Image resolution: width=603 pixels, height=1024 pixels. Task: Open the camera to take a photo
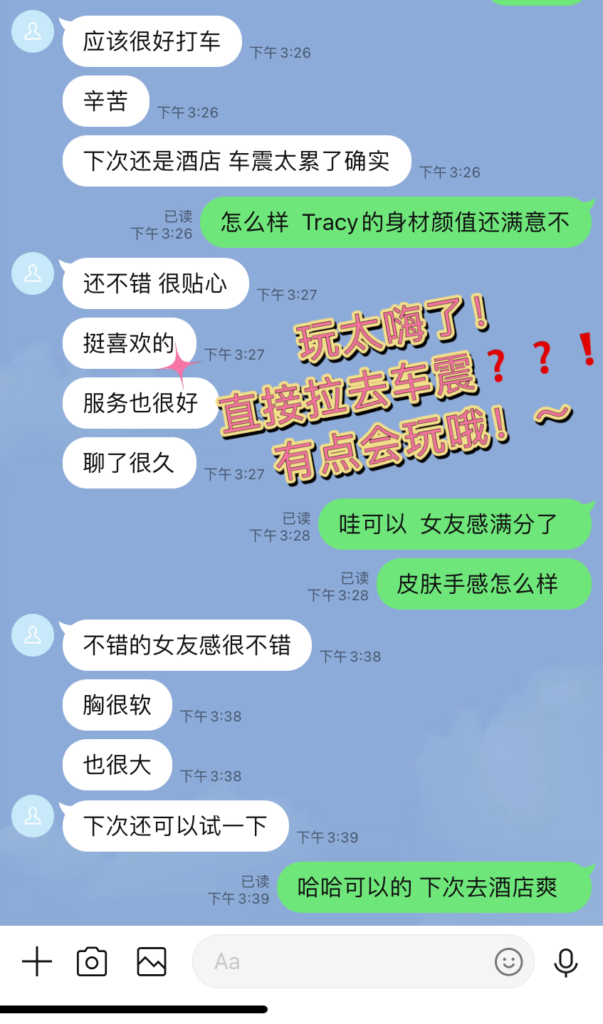pos(92,962)
